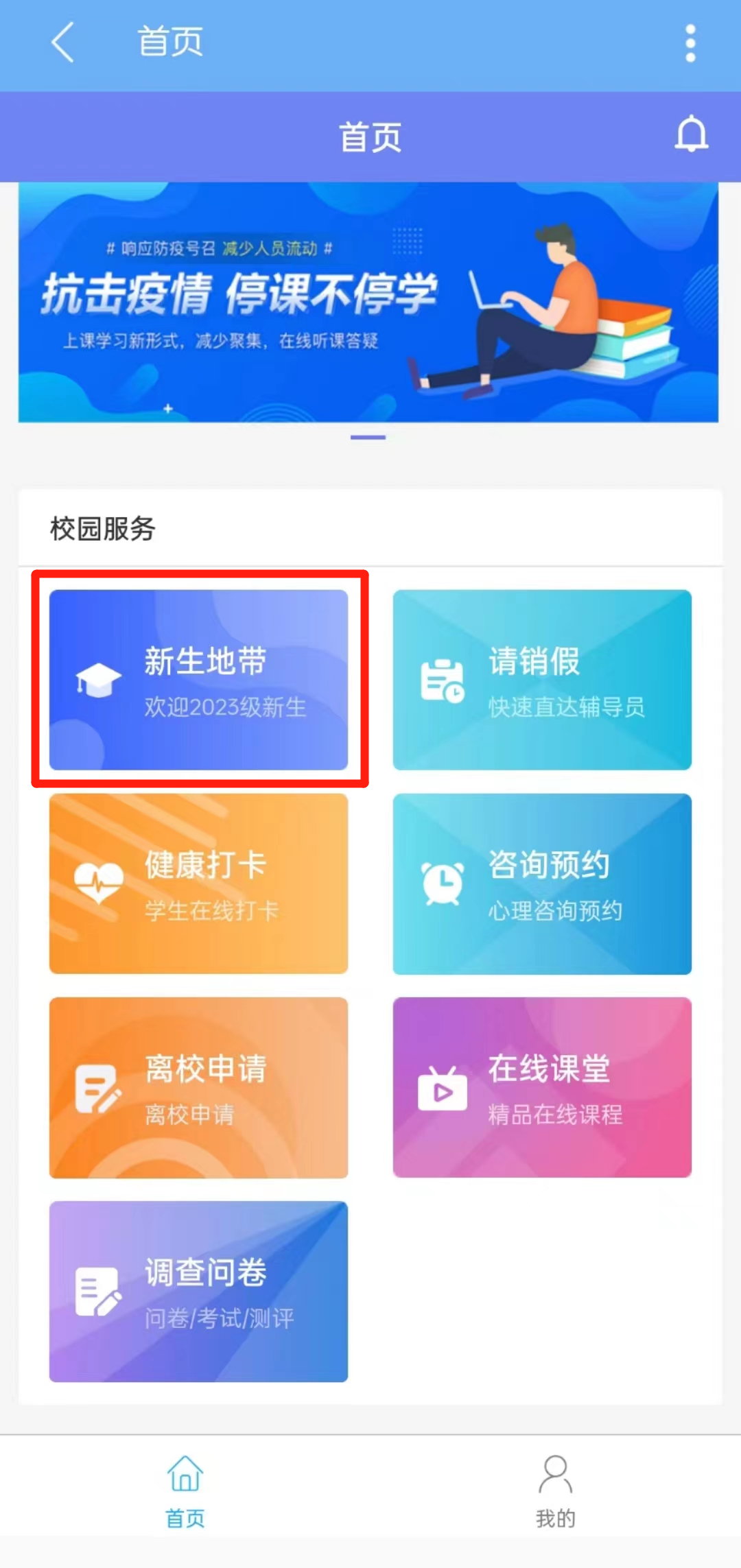Viewport: 741px width, 1568px height.
Task: Open the 调查问卷 survey card
Action: (x=199, y=1291)
